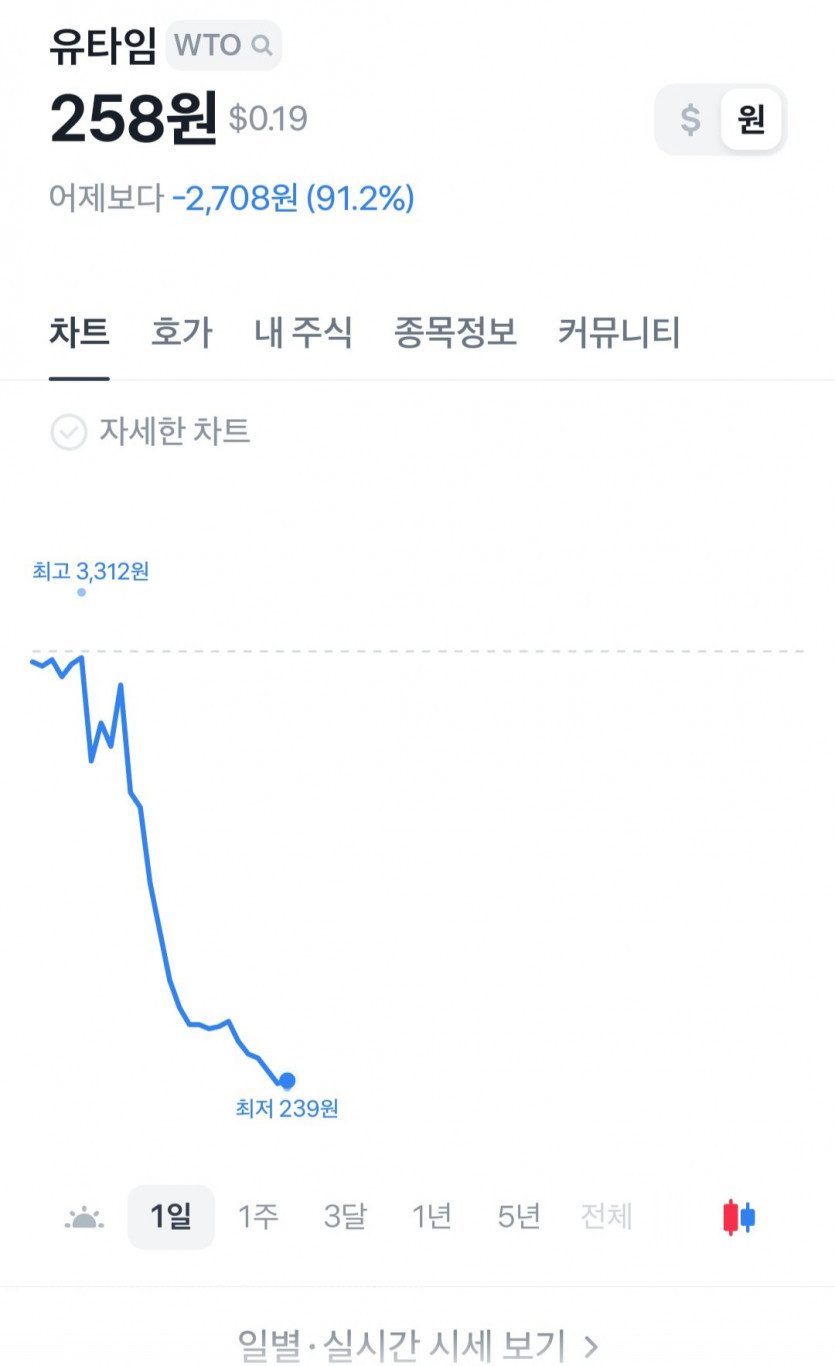Switch to candlestick chart view
835x1366 pixels.
(739, 1217)
